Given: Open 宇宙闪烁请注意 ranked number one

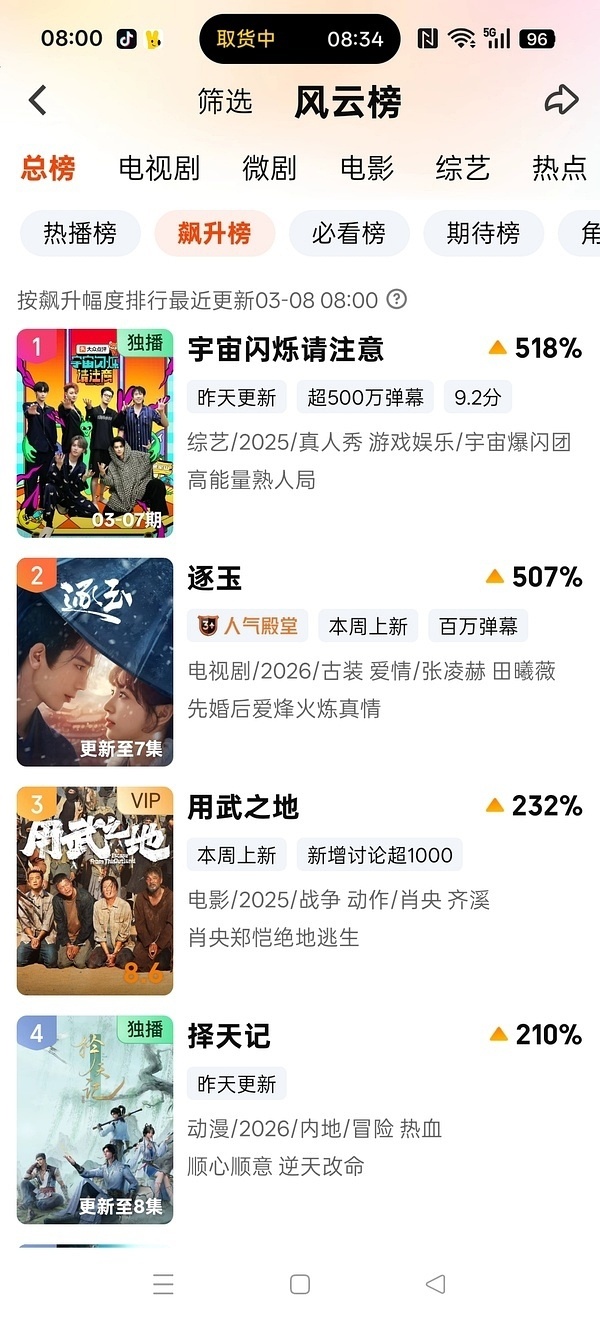Looking at the screenshot, I should tap(286, 349).
